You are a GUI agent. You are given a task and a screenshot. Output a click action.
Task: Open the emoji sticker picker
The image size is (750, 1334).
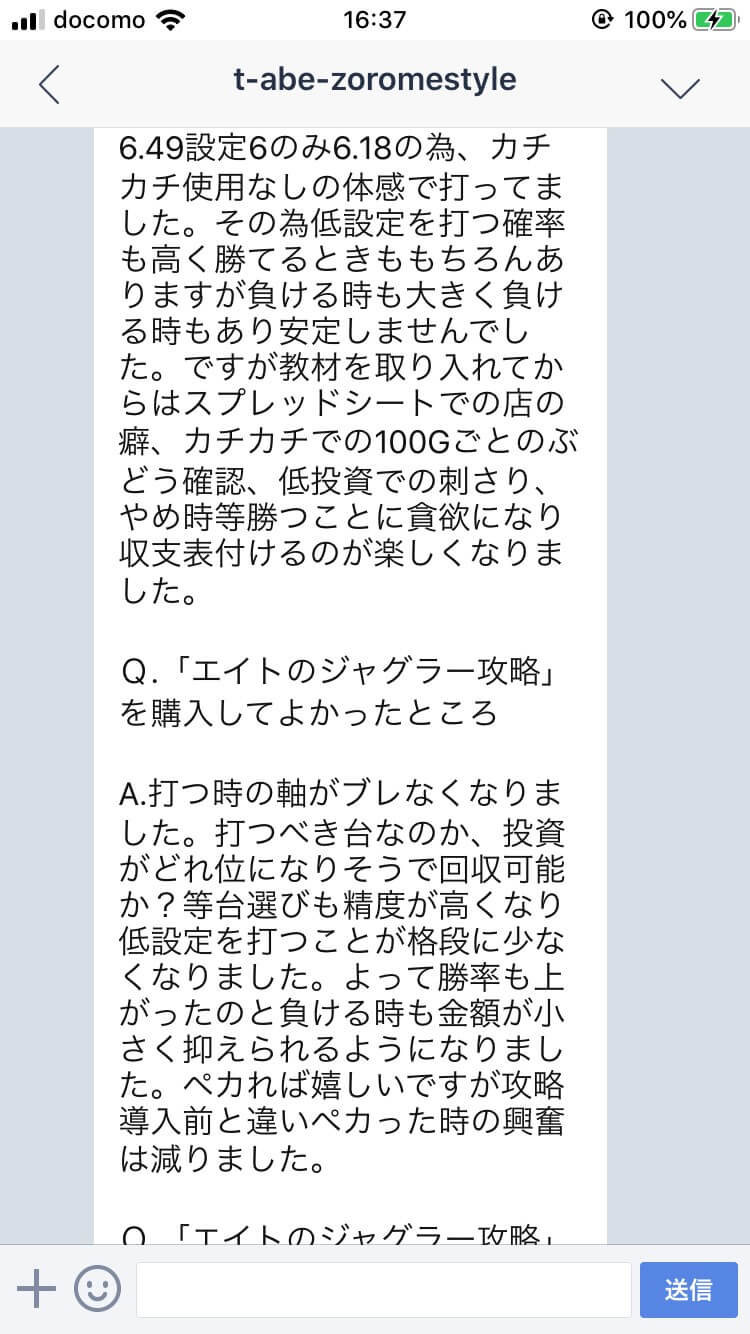coord(97,1289)
